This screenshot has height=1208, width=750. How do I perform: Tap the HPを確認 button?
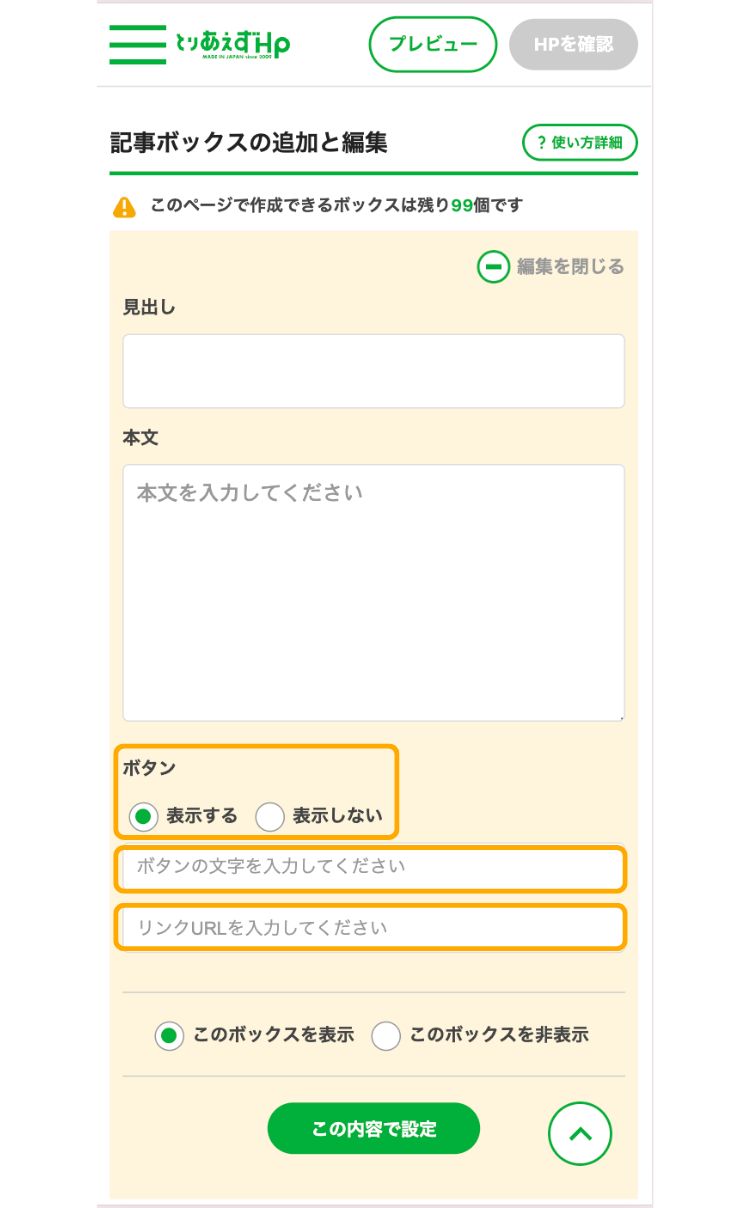tap(573, 45)
